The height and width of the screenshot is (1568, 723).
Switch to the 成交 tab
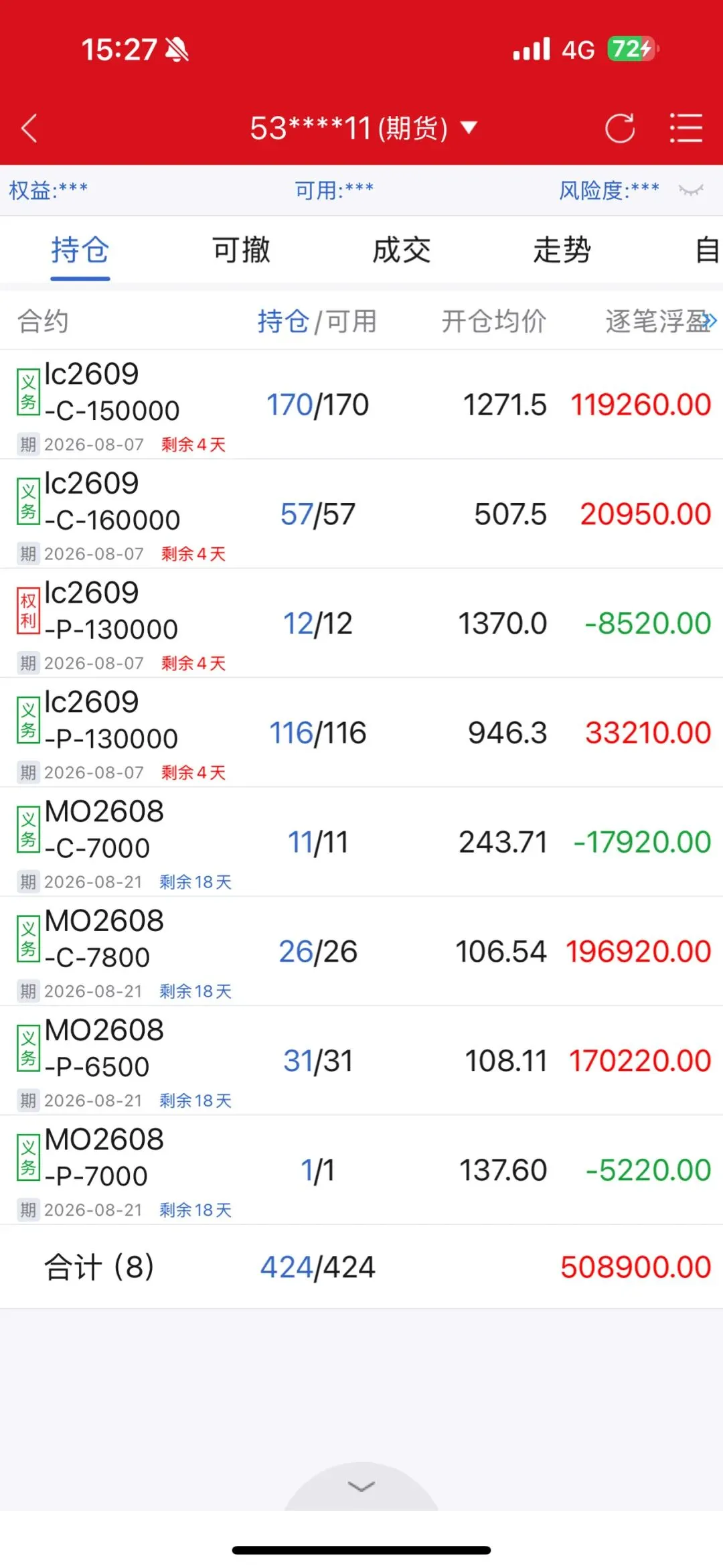(402, 250)
